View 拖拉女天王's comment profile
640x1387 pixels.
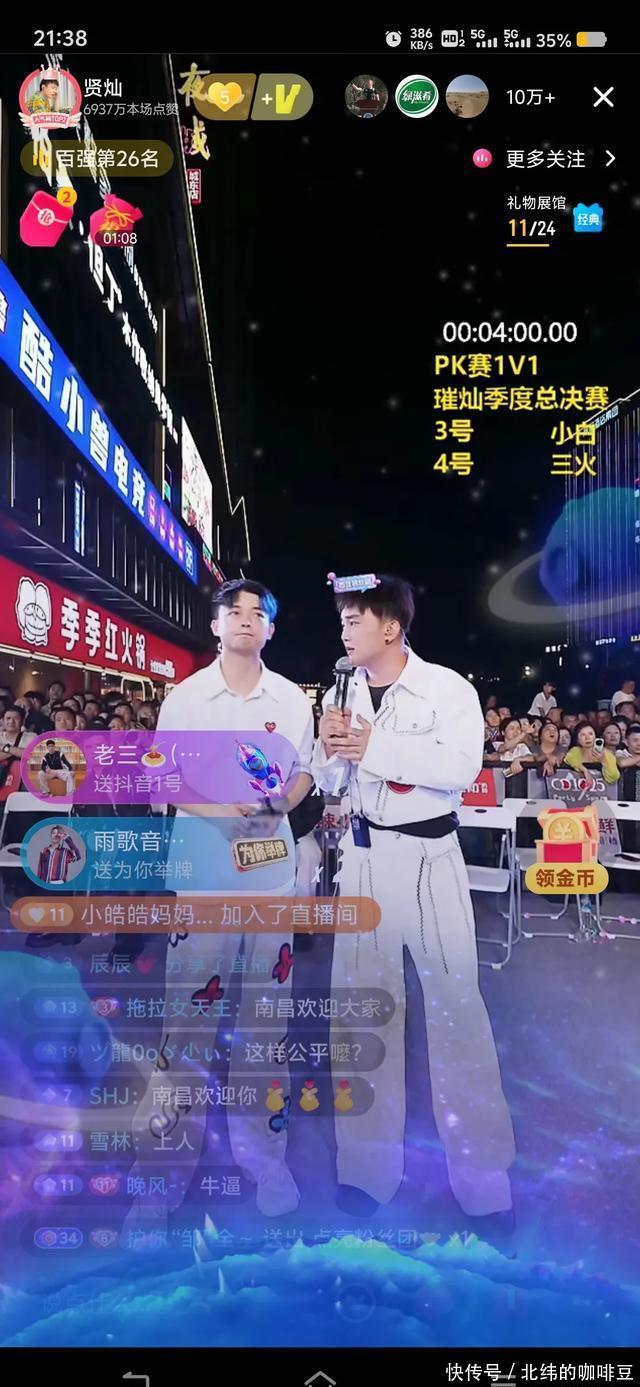coord(178,1007)
